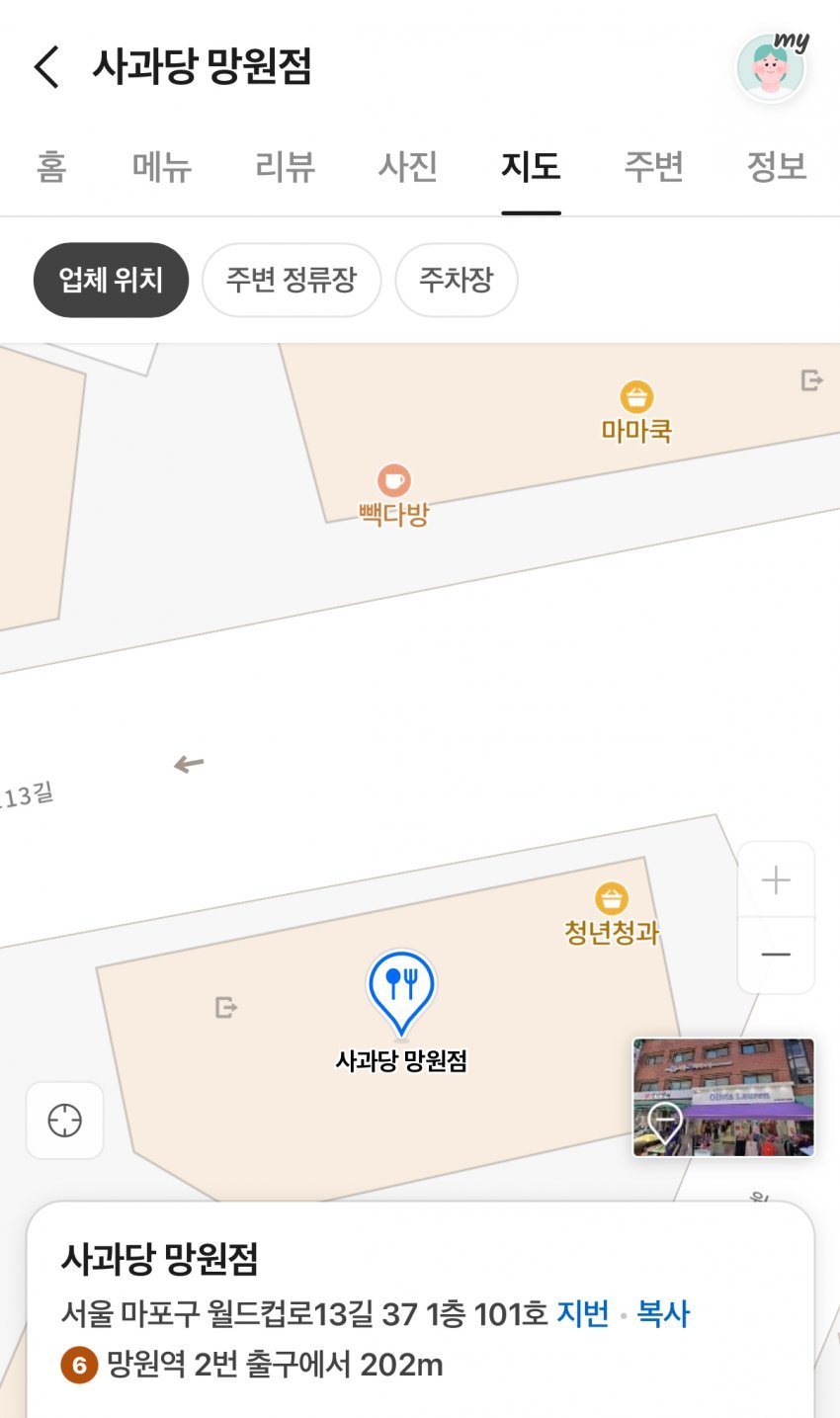Tap the 마마쿡 store marker
Image resolution: width=840 pixels, height=1418 pixels.
click(637, 398)
